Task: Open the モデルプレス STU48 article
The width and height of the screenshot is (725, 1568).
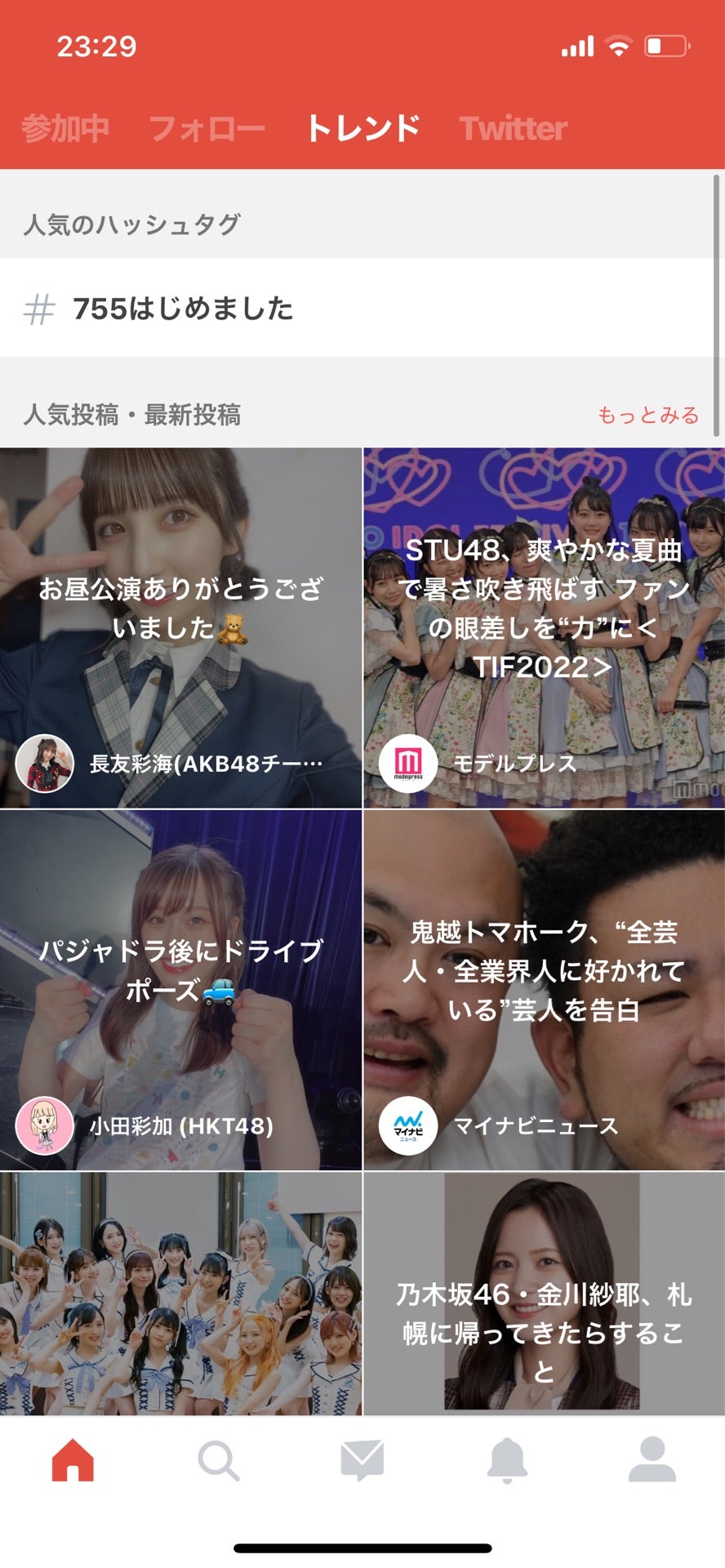Action: coord(544,627)
